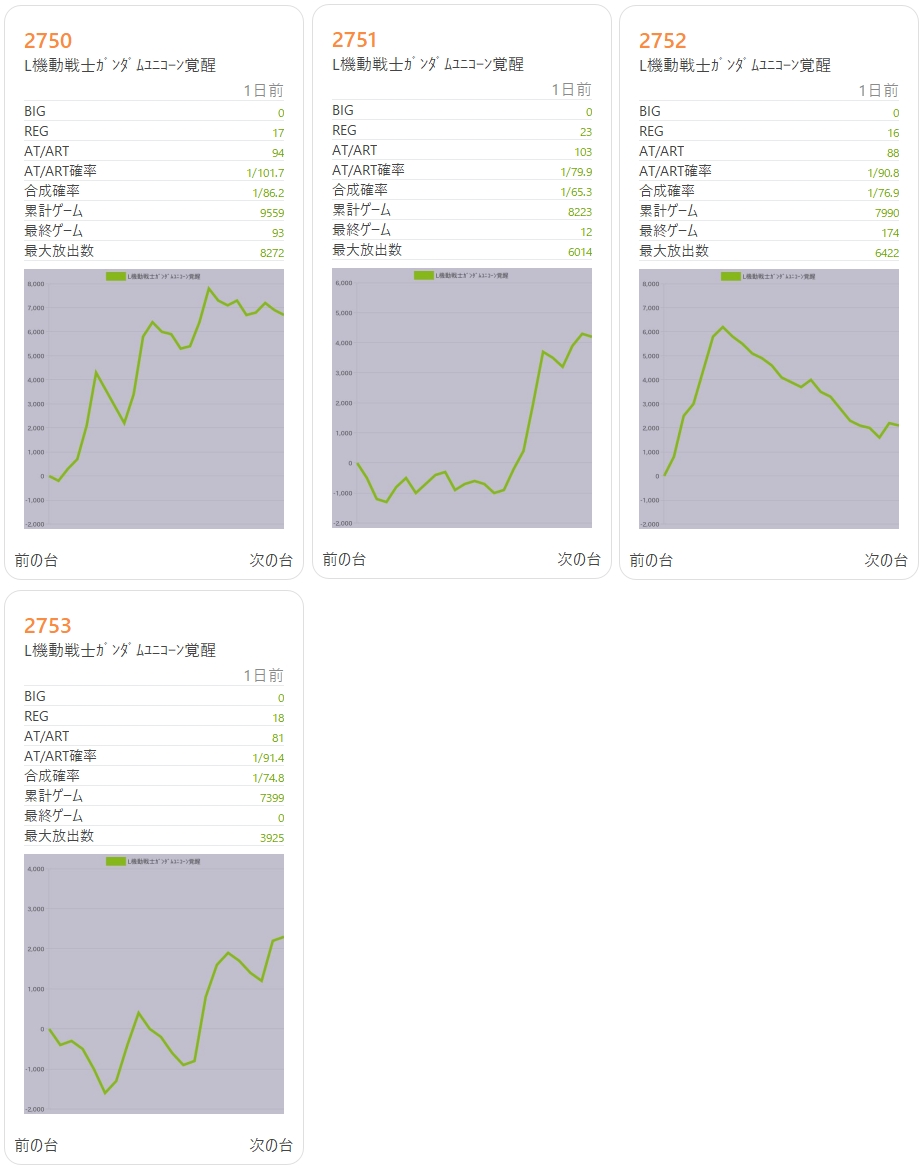Open machine number 2753 details

click(48, 626)
